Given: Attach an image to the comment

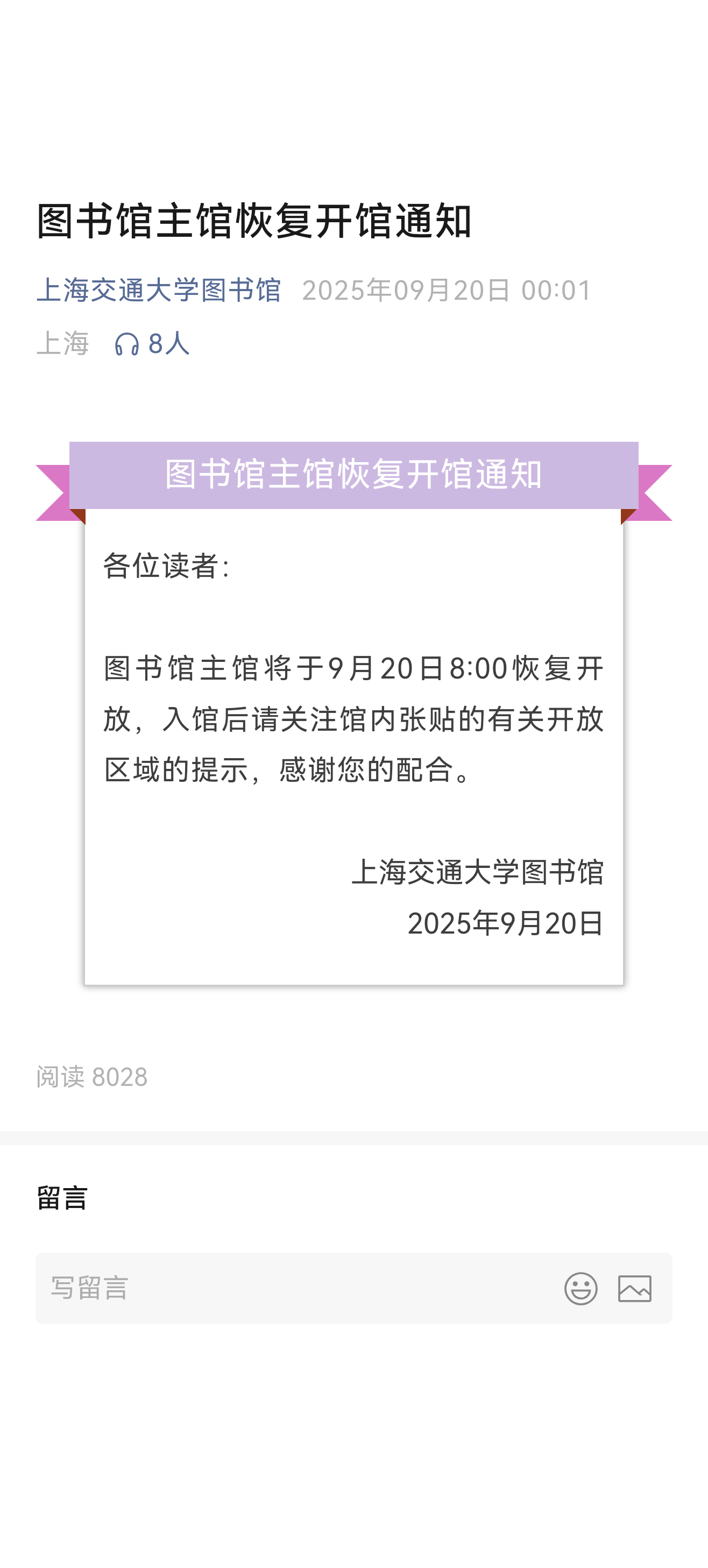Looking at the screenshot, I should pos(634,1288).
